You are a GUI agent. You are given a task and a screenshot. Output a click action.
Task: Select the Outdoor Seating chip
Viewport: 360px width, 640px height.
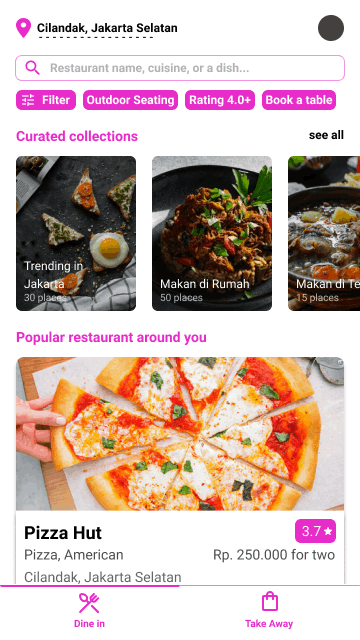click(x=130, y=100)
